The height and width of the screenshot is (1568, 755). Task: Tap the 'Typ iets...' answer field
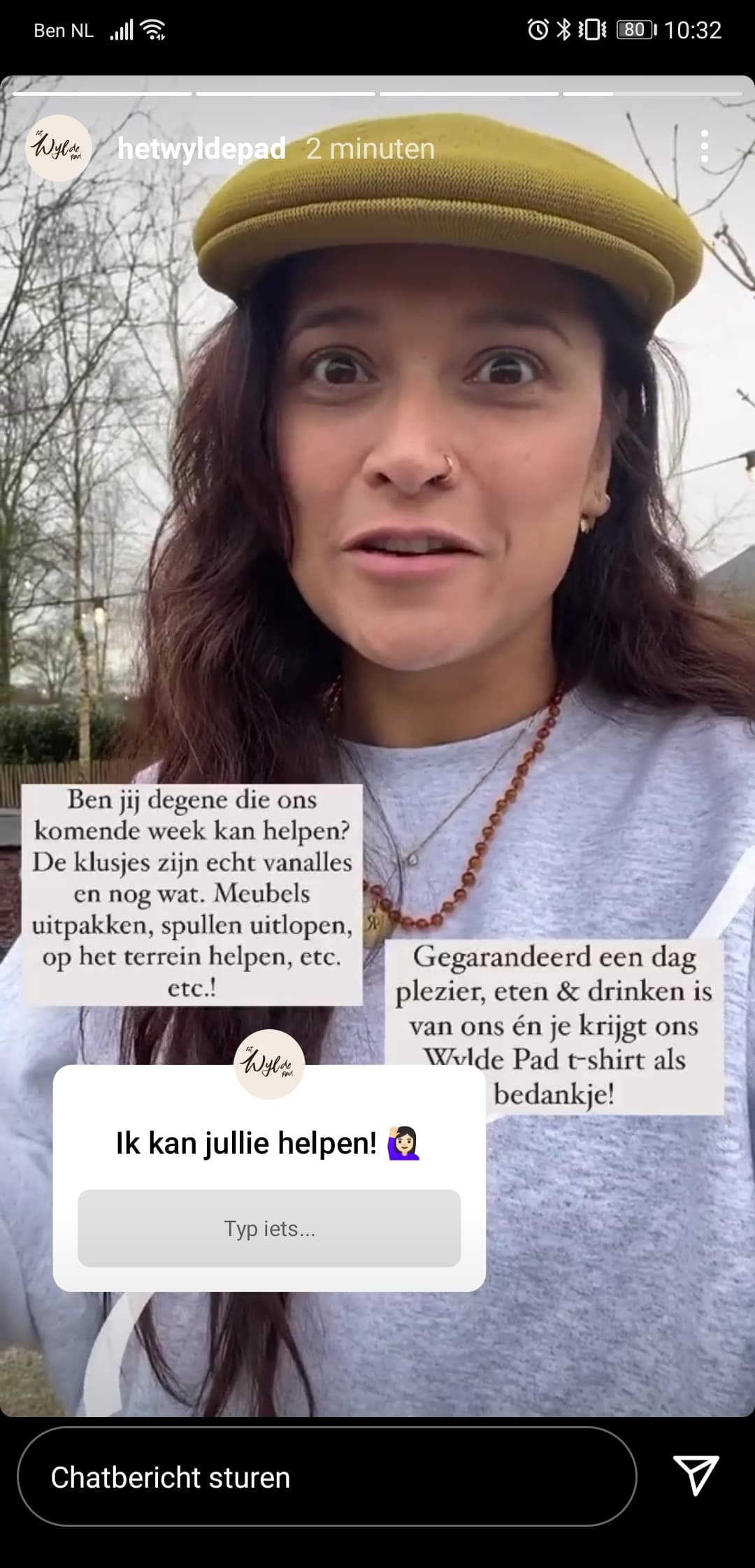tap(269, 1228)
